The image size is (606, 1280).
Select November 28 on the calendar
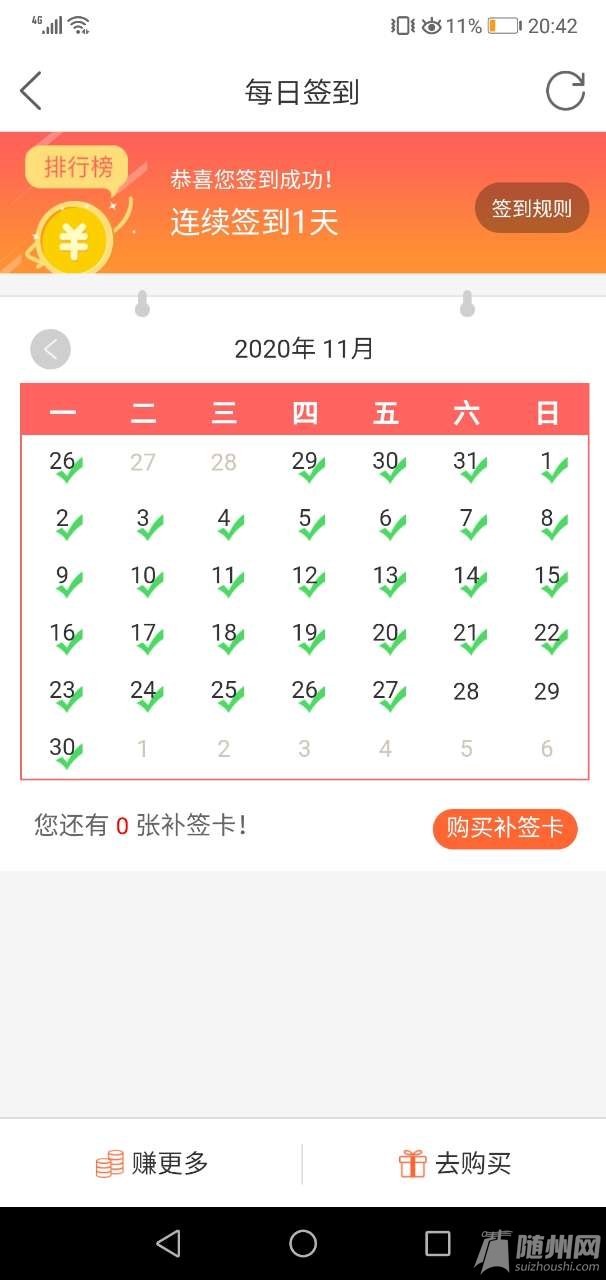click(466, 691)
